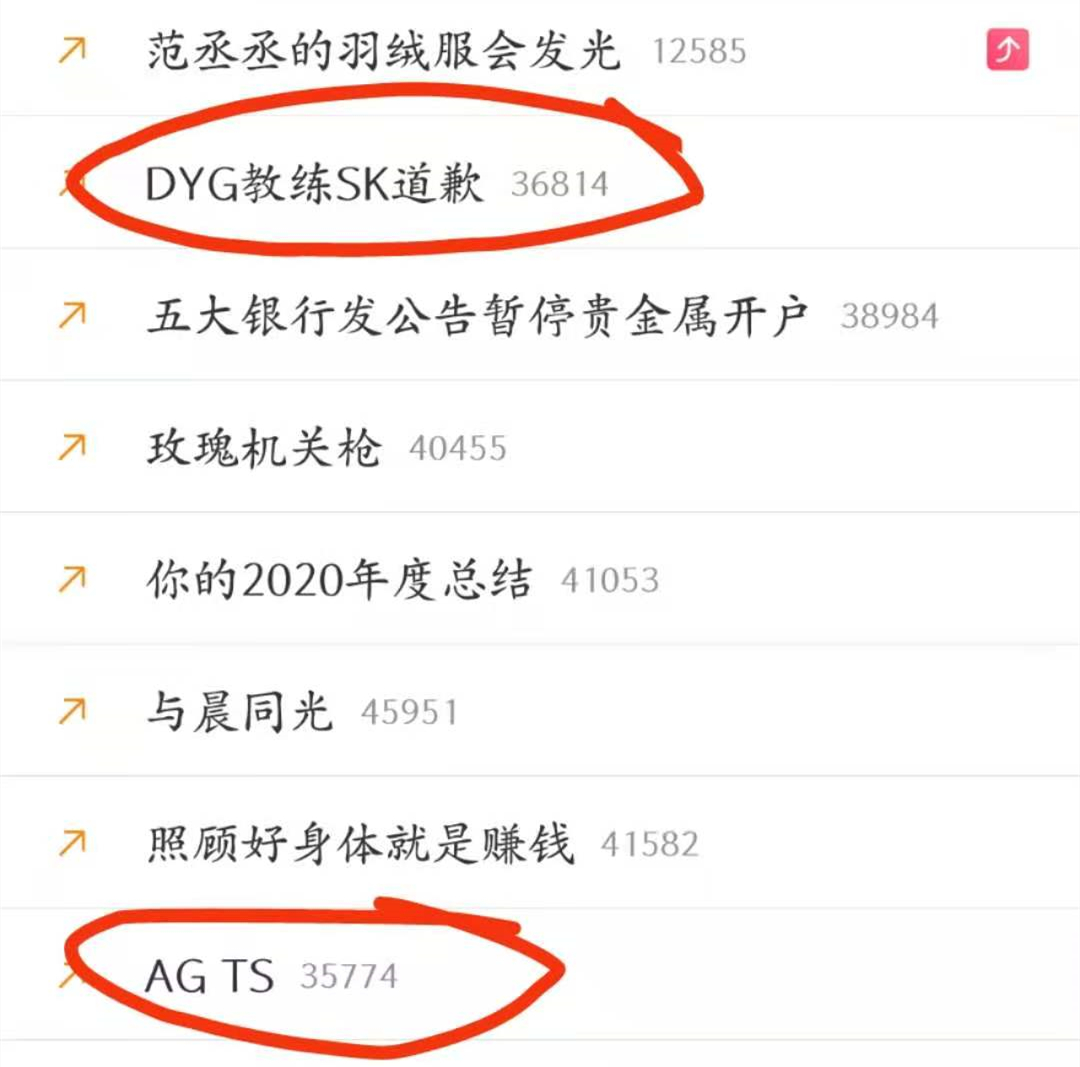Open 你的2020年度总结 trending entry
Screen dimensions: 1080x1067
(x=339, y=580)
